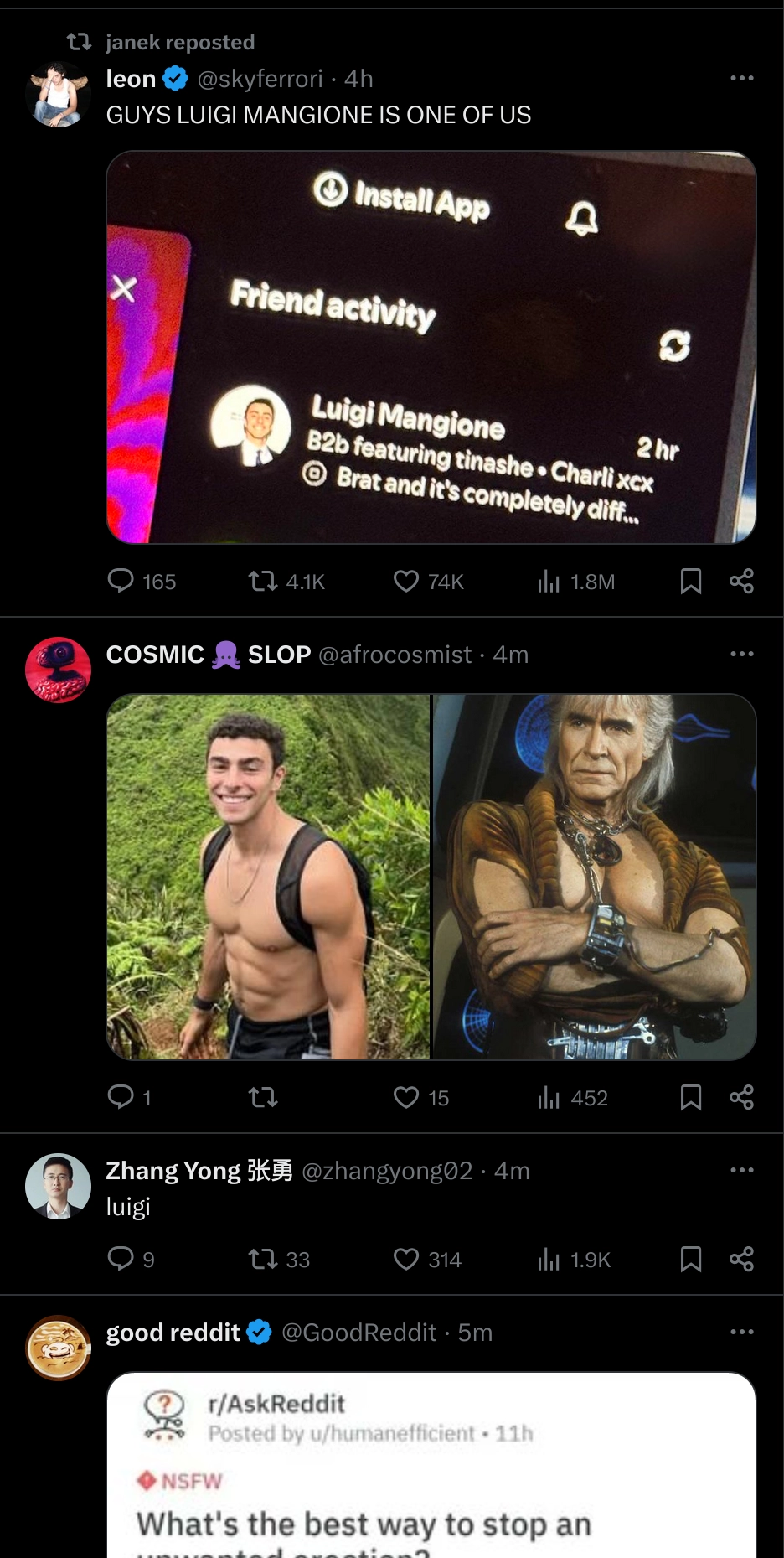Open leon's profile picture
The image size is (784, 1558).
tap(58, 94)
